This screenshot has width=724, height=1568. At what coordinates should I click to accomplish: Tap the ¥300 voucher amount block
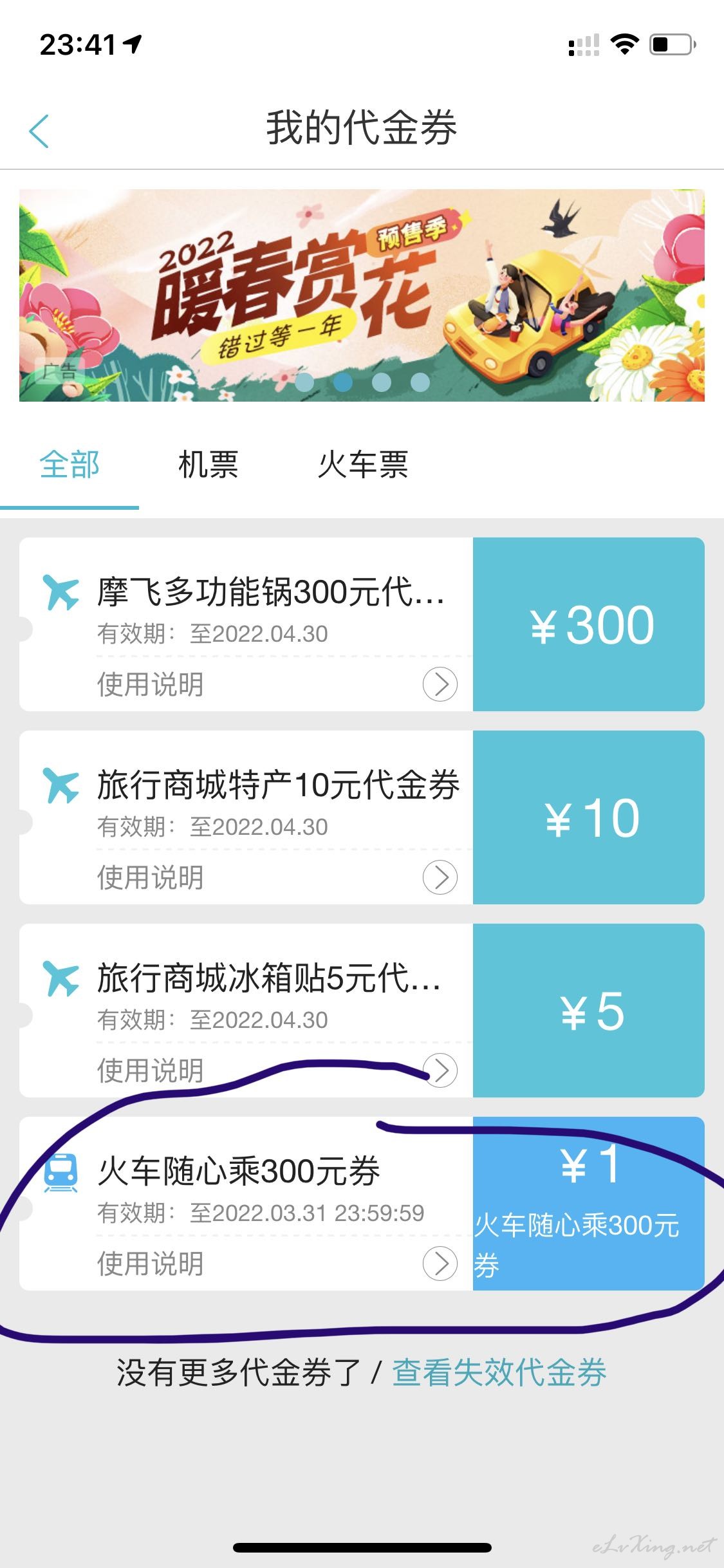point(589,624)
